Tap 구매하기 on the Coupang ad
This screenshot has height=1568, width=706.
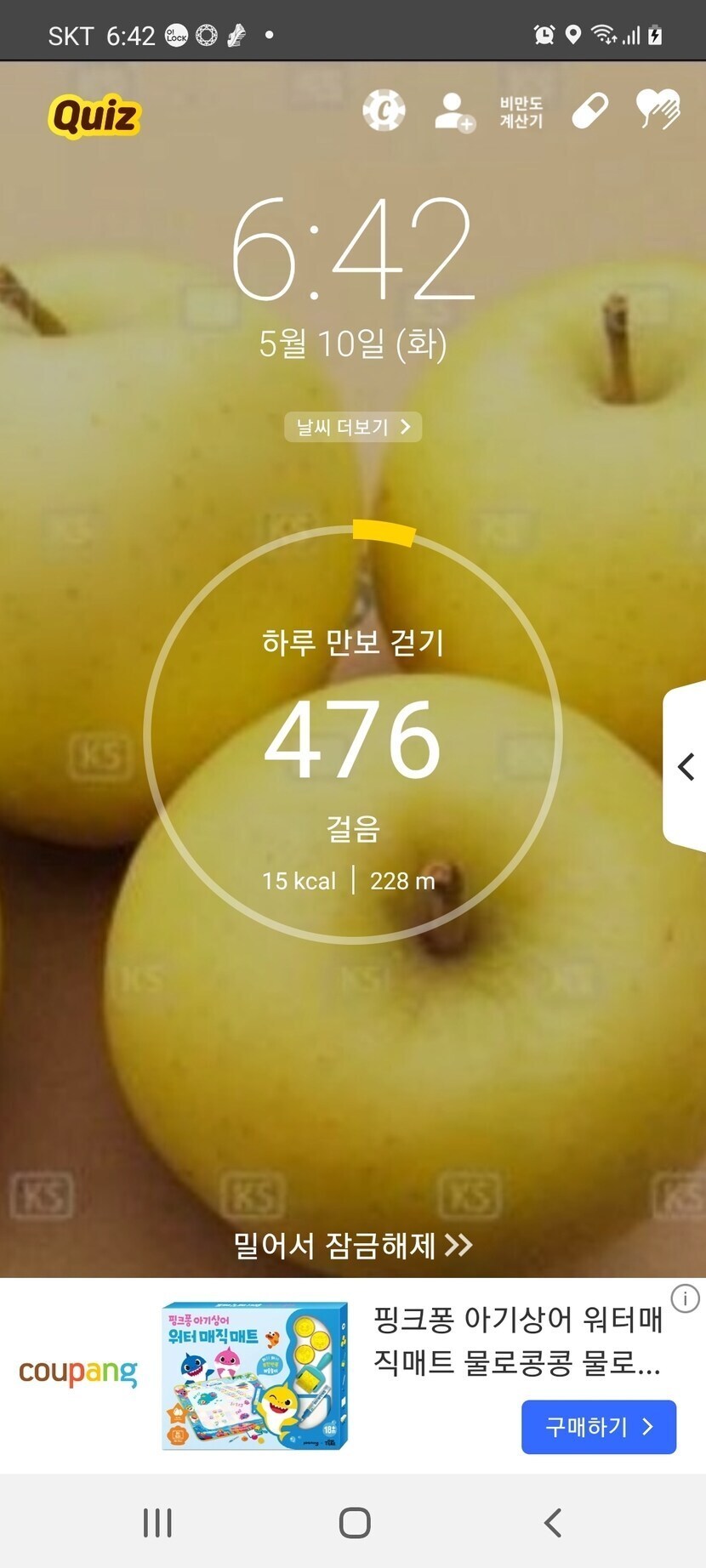pyautogui.click(x=599, y=1427)
